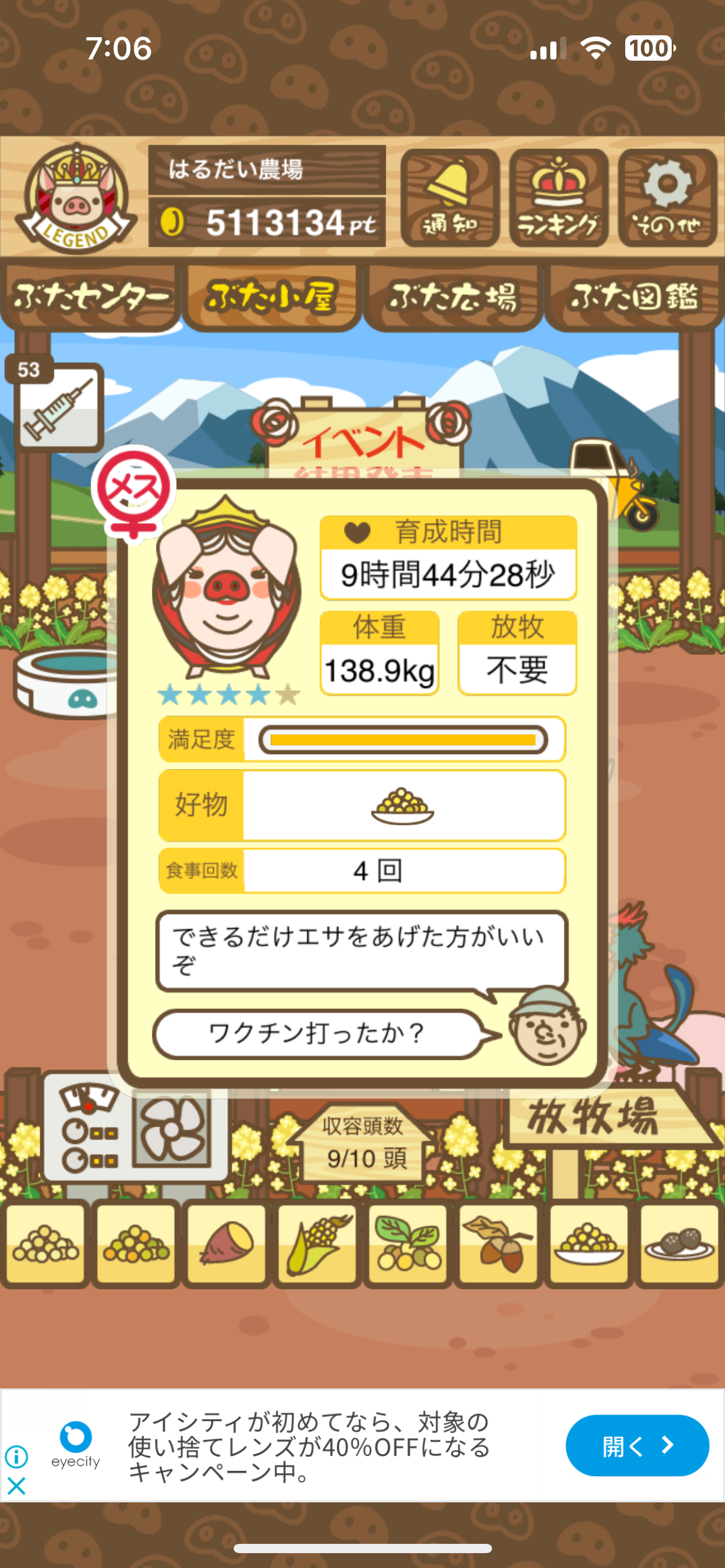The width and height of the screenshot is (725, 1568).
Task: Open the ランキング rankings
Action: tap(558, 198)
